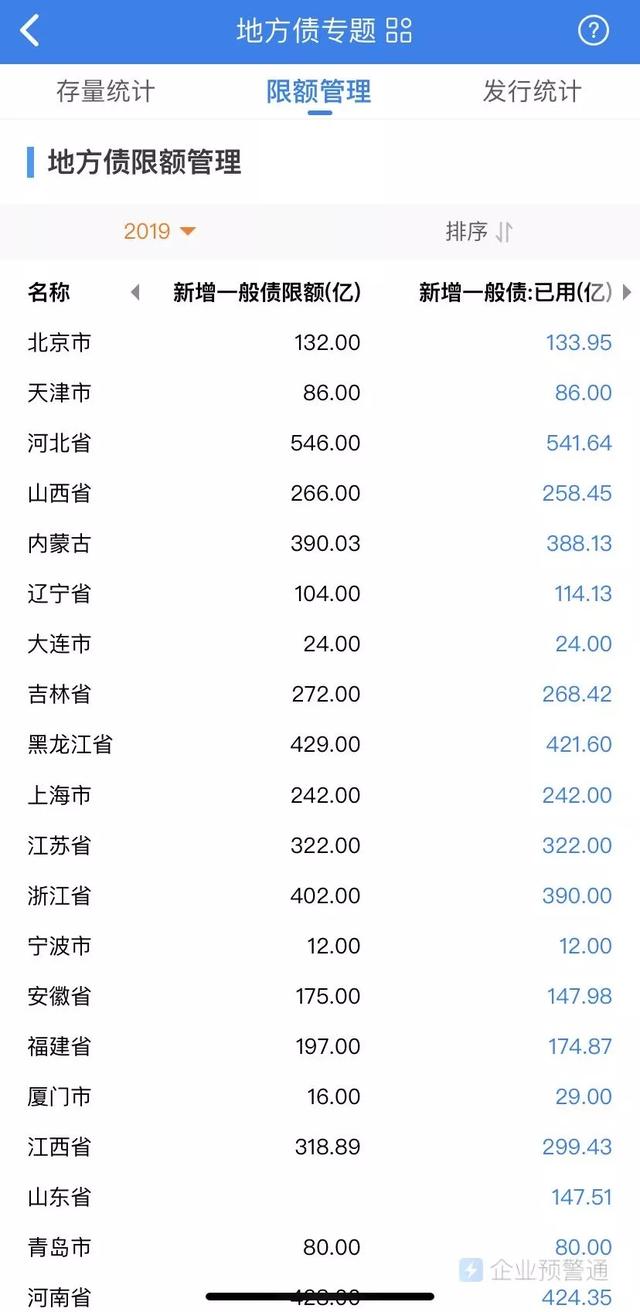The width and height of the screenshot is (640, 1312).
Task: Show next columns with the right arrow
Action: click(x=627, y=293)
